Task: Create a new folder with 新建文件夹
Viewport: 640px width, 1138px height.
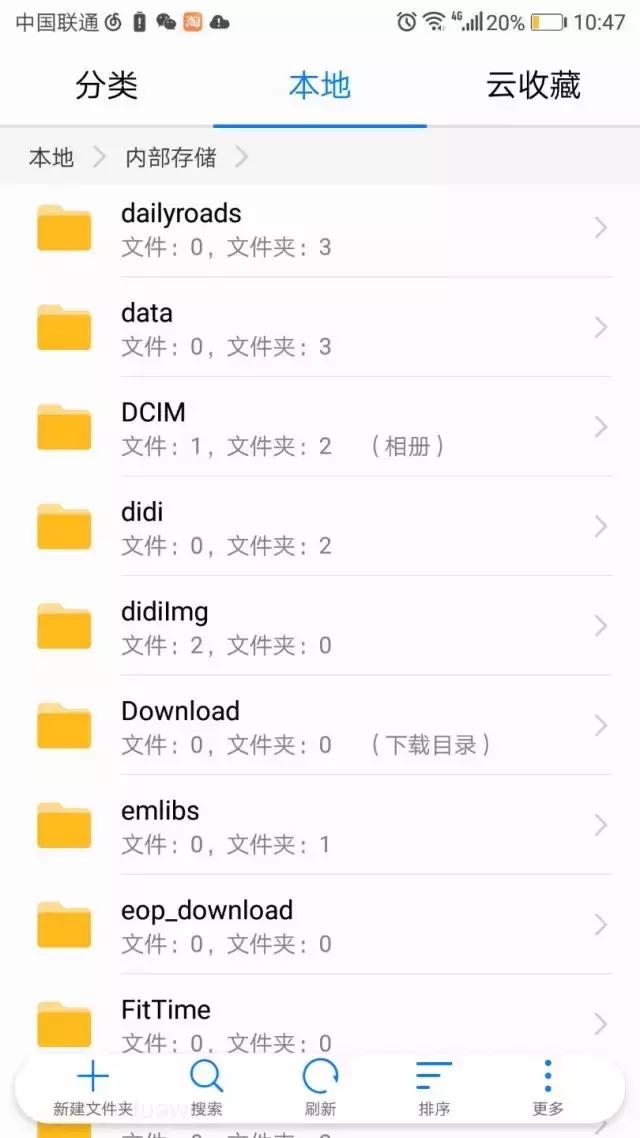Action: coord(93,1088)
